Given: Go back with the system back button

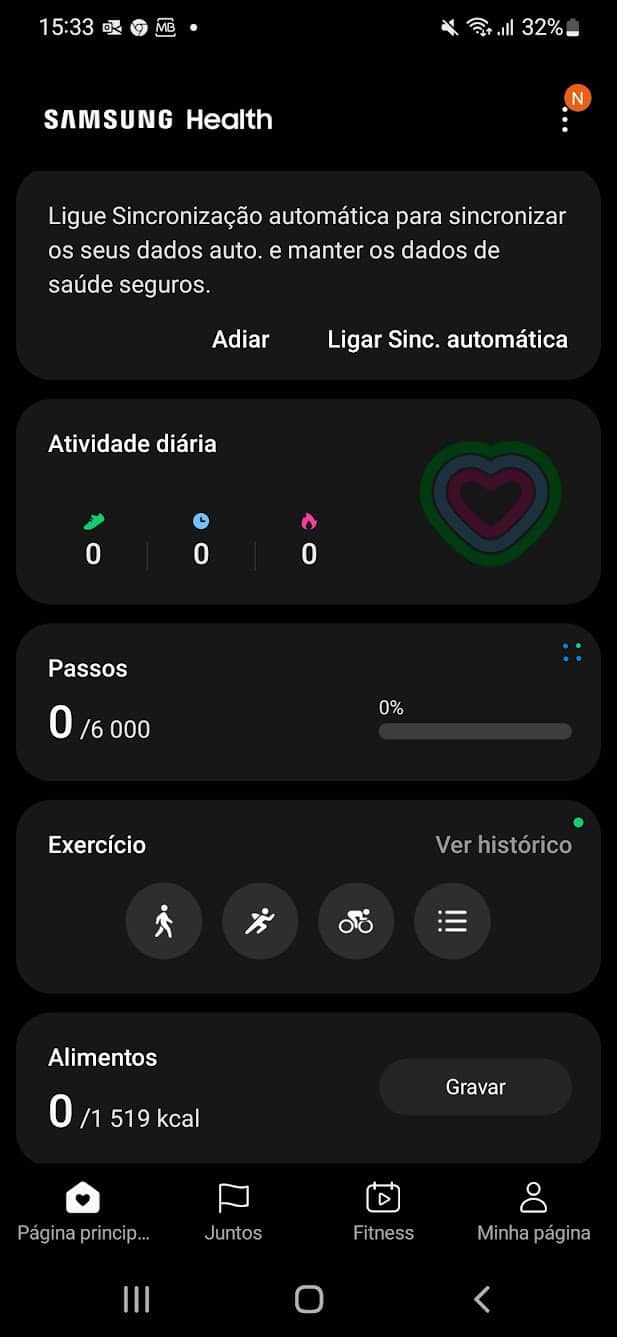Looking at the screenshot, I should 482,1299.
